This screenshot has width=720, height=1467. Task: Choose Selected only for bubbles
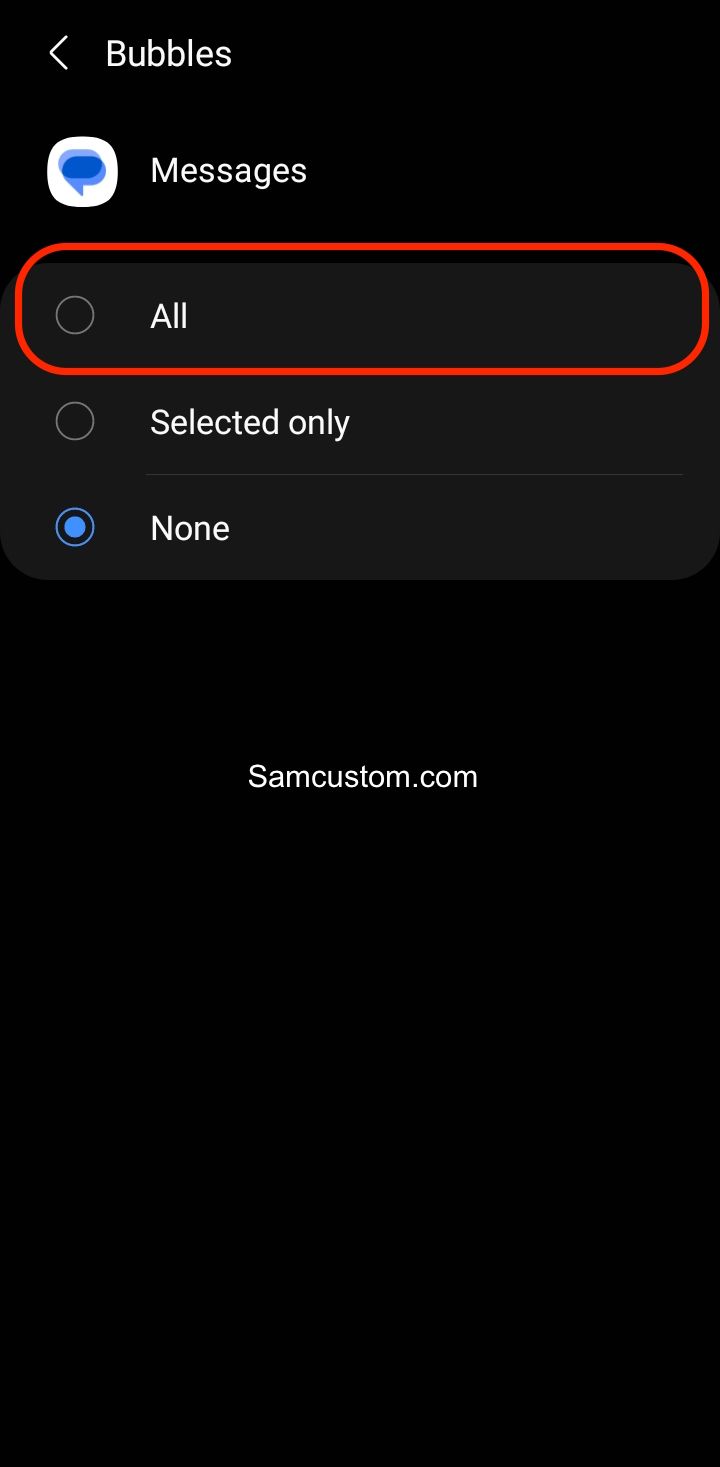click(x=360, y=422)
